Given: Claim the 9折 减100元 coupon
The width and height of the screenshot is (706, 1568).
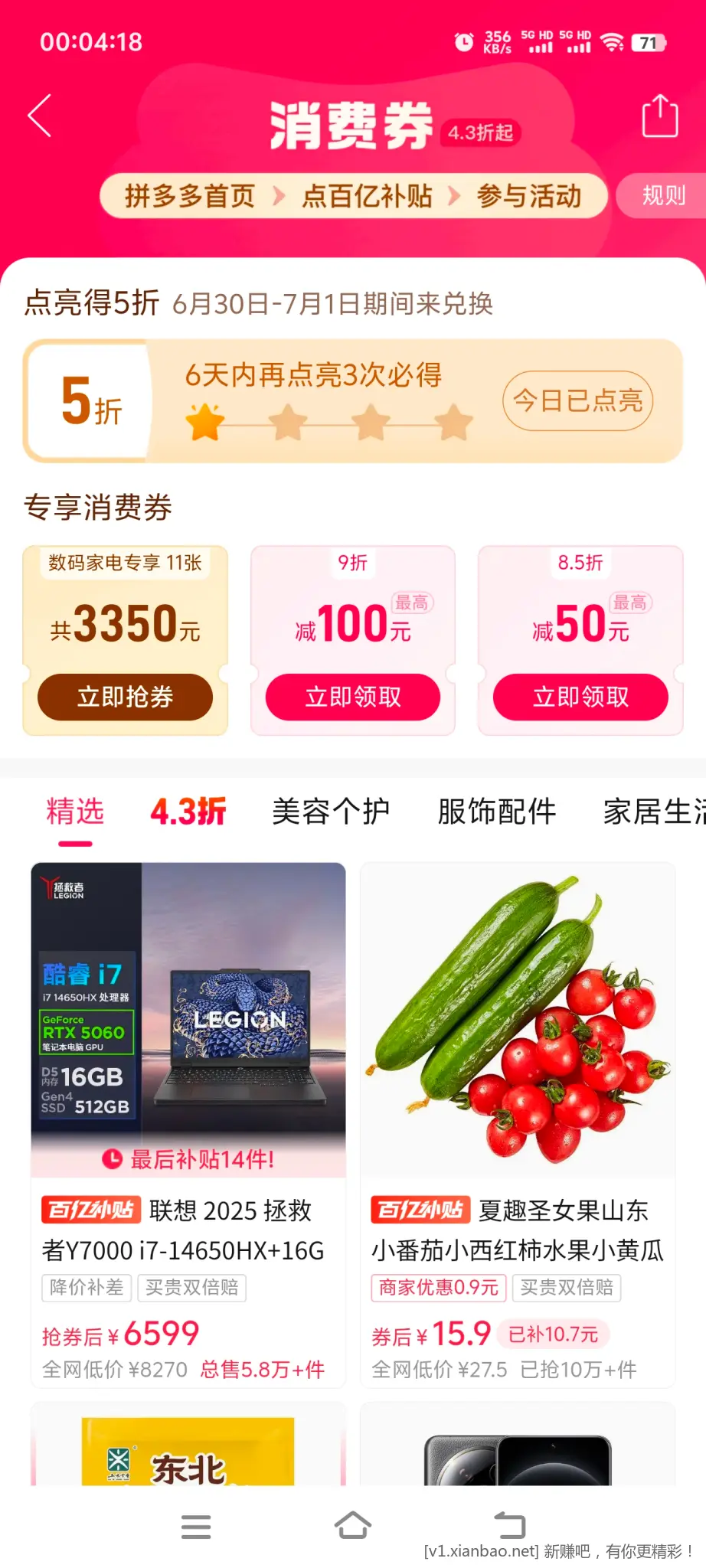Looking at the screenshot, I should [352, 697].
